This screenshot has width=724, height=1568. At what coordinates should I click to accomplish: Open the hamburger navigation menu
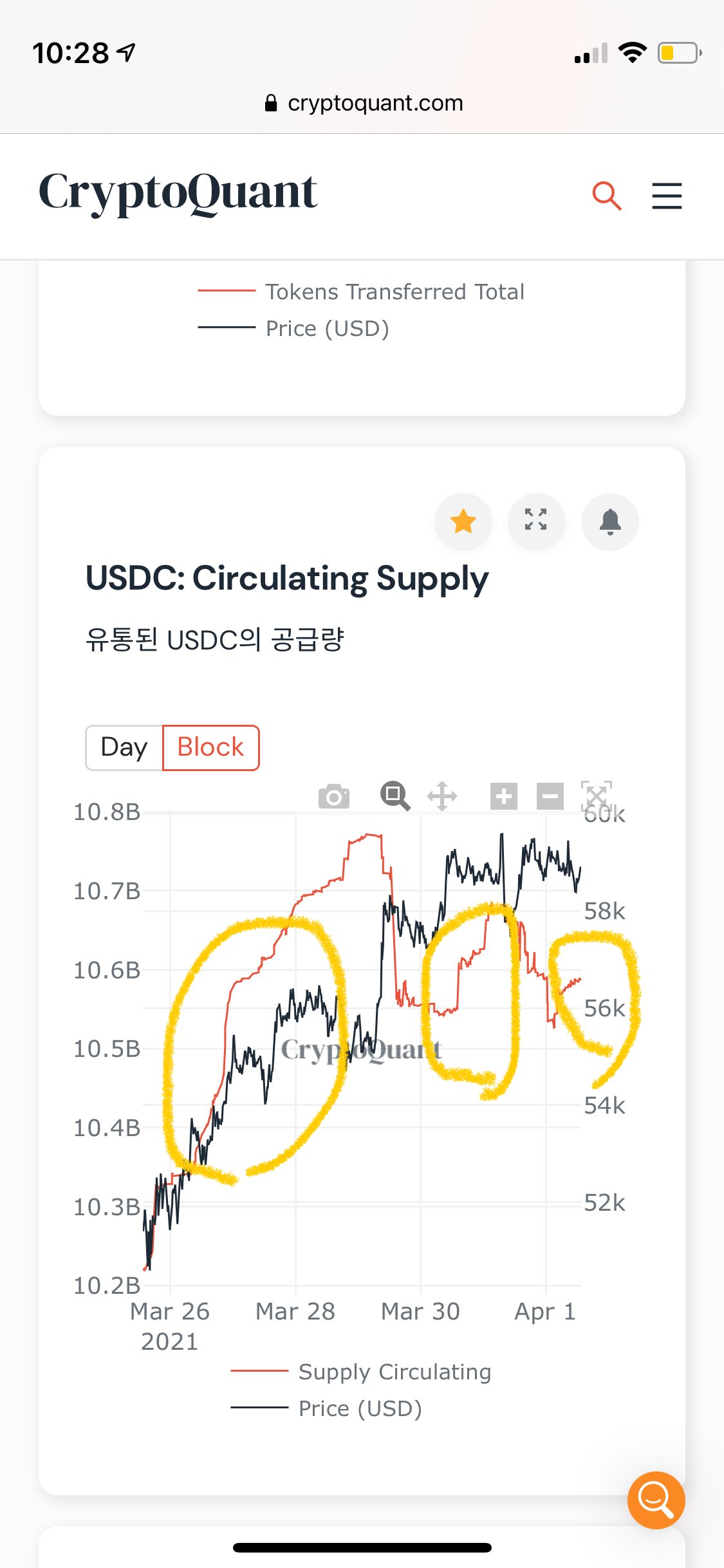(667, 196)
